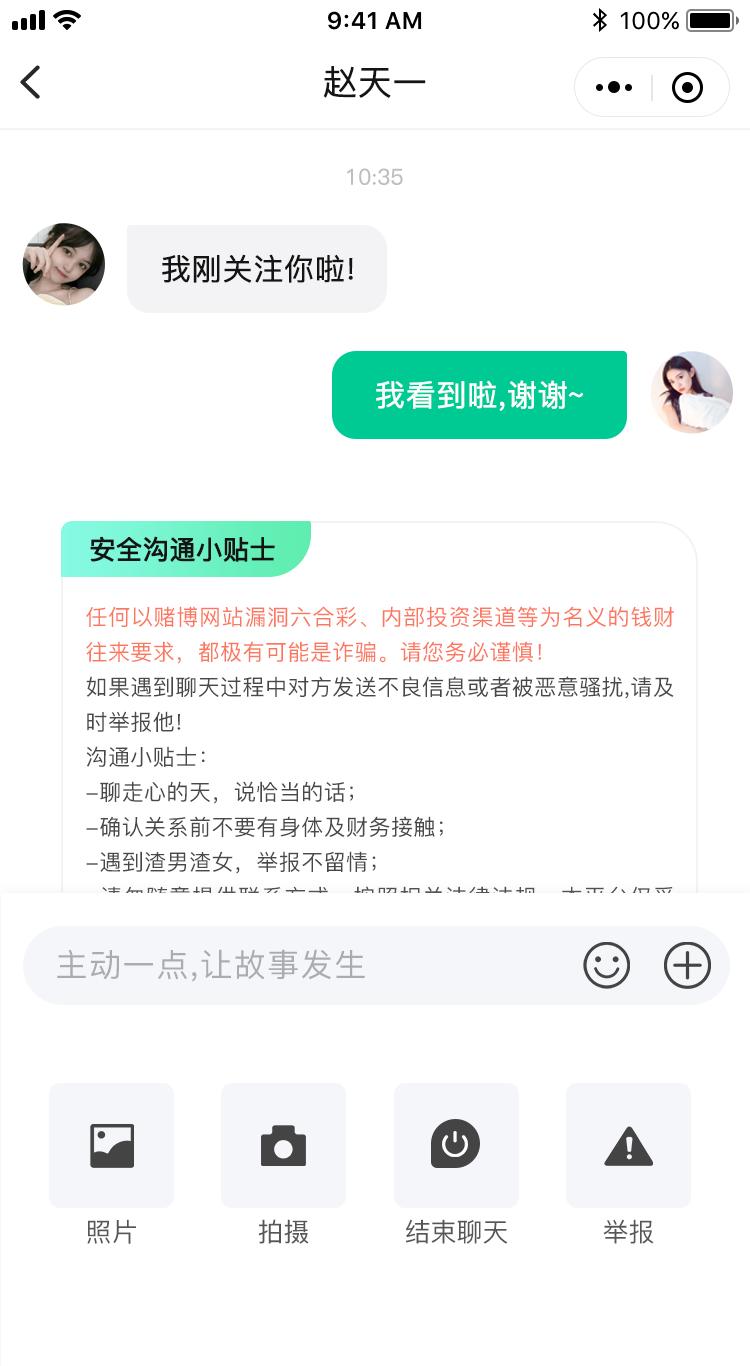
Task: Choose 照片 to send a photo
Action: coord(111,1146)
